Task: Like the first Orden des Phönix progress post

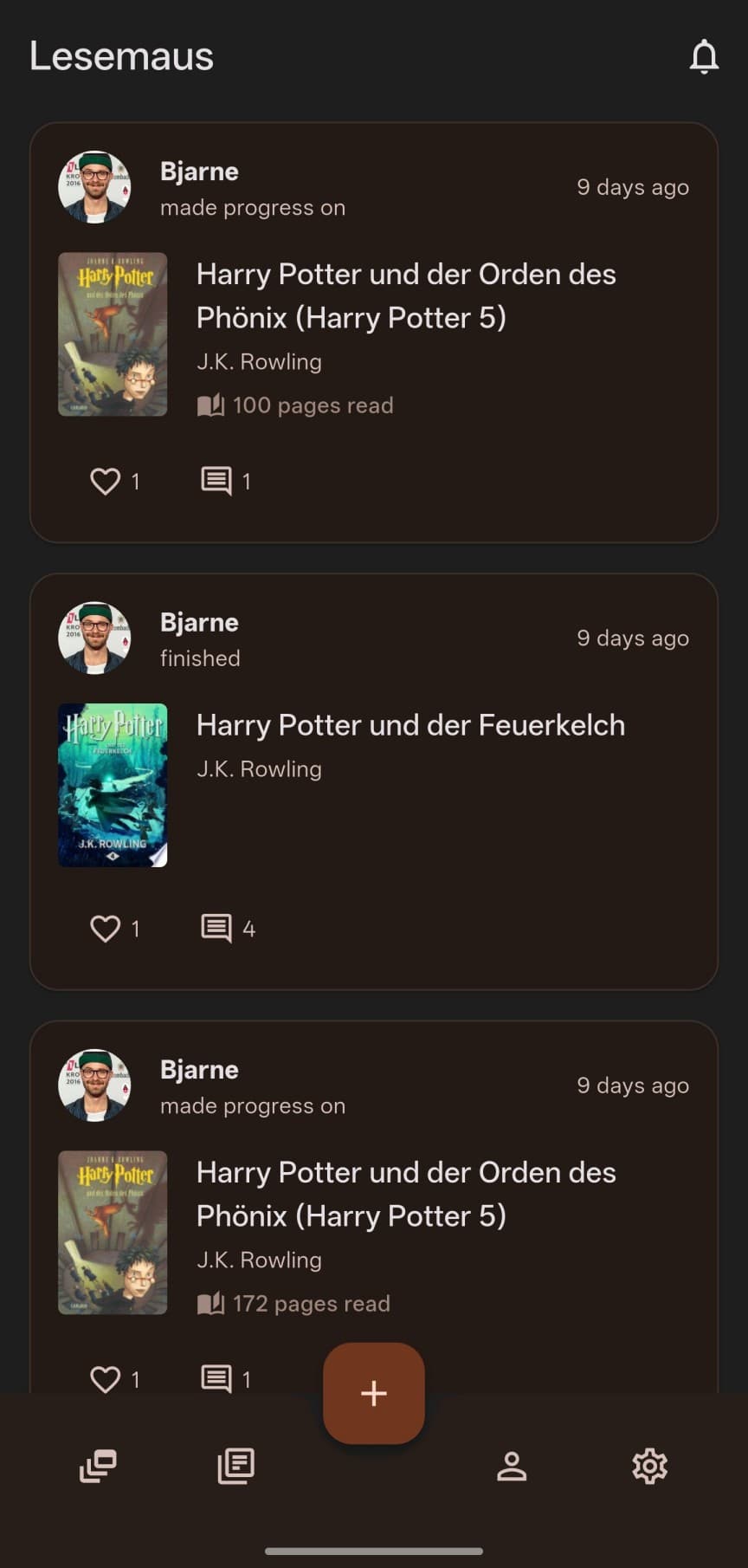Action: (x=106, y=482)
